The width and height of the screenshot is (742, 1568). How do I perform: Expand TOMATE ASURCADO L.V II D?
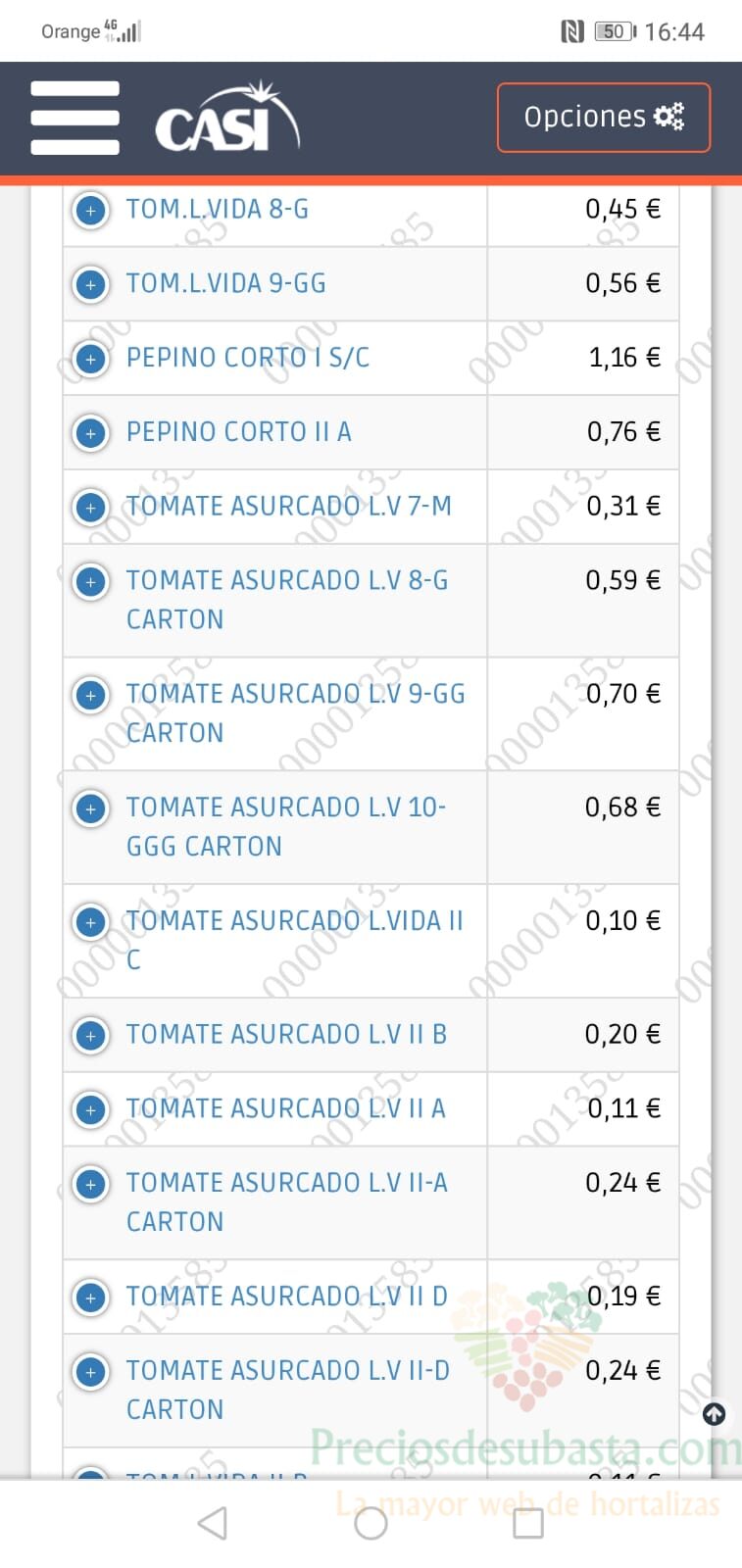(x=91, y=1298)
